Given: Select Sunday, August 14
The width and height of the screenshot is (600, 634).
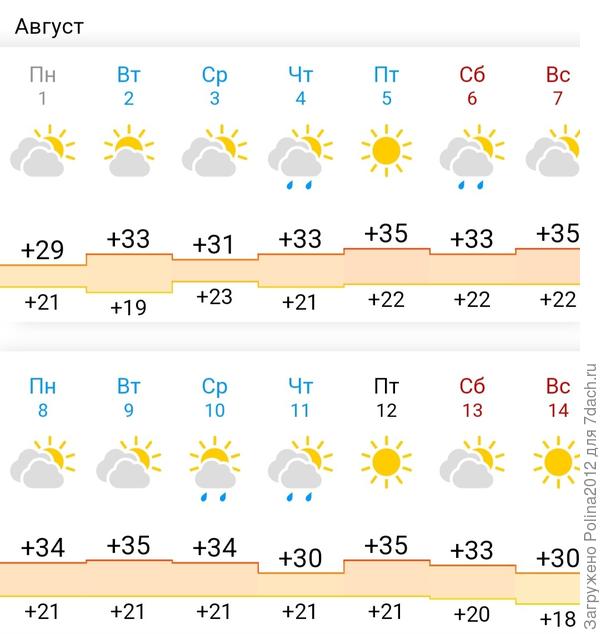Looking at the screenshot, I should [557, 397].
